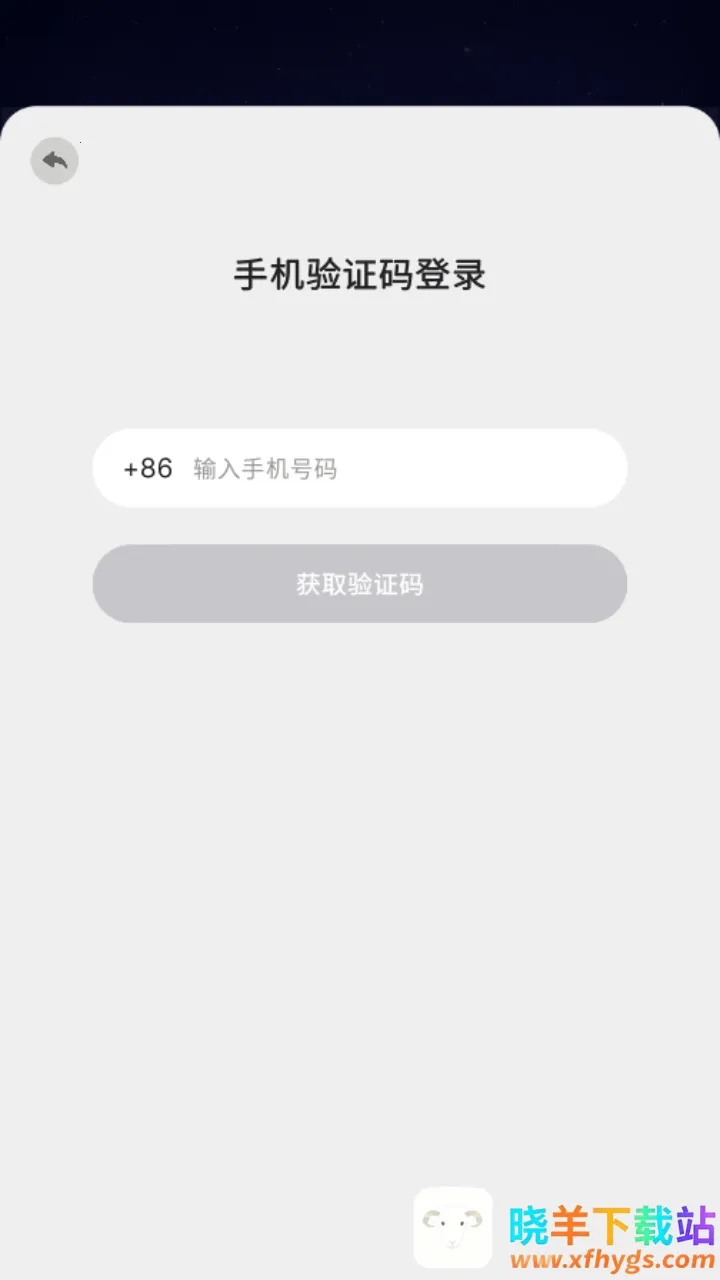
Task: Click the gray rounded code-request bar
Action: point(359,584)
